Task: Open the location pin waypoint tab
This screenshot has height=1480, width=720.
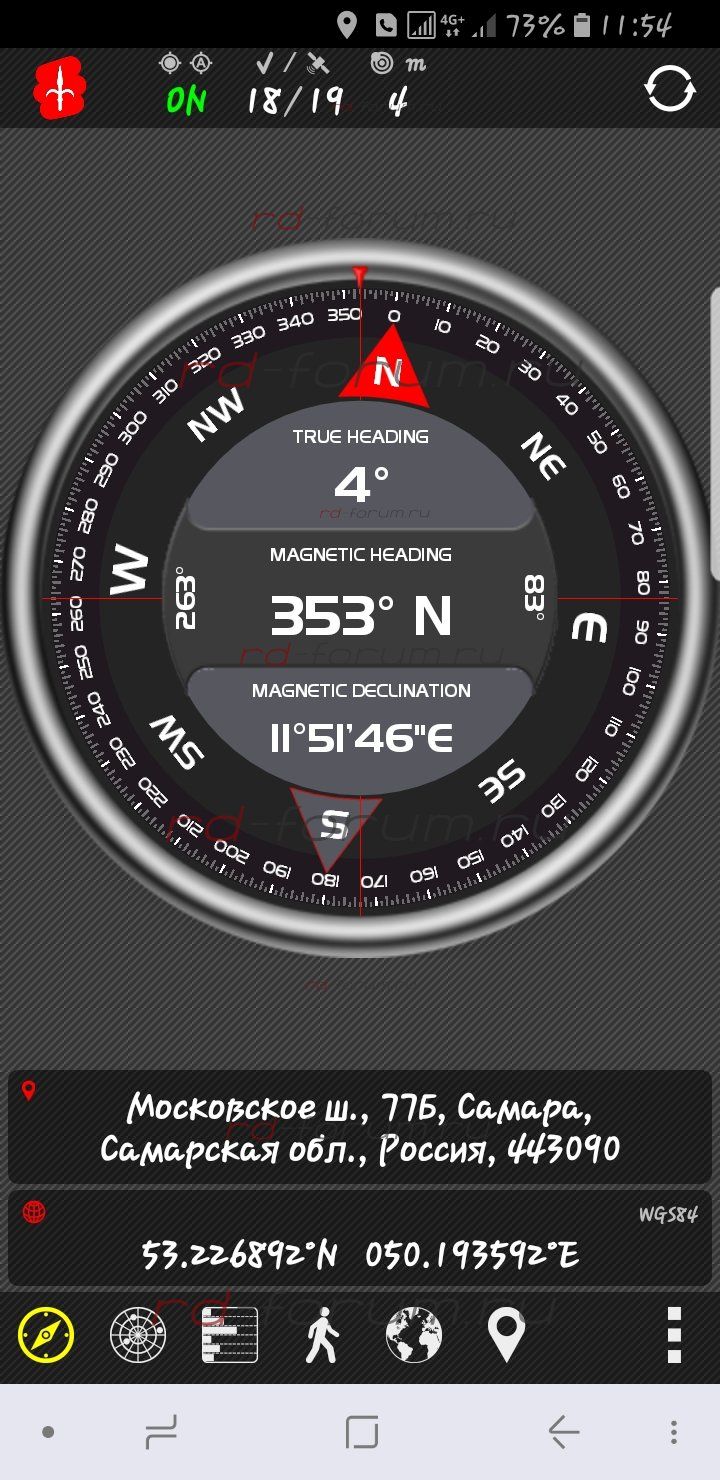Action: (x=506, y=1335)
